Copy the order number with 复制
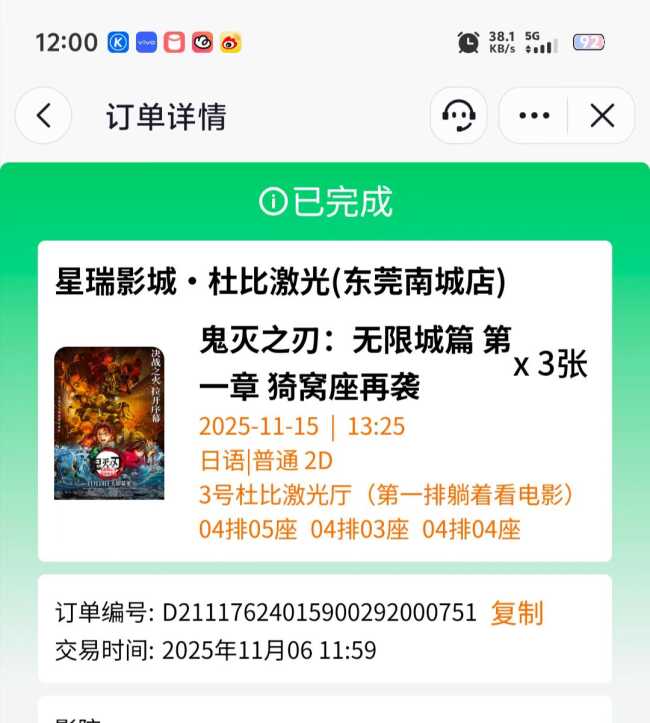 [516, 613]
